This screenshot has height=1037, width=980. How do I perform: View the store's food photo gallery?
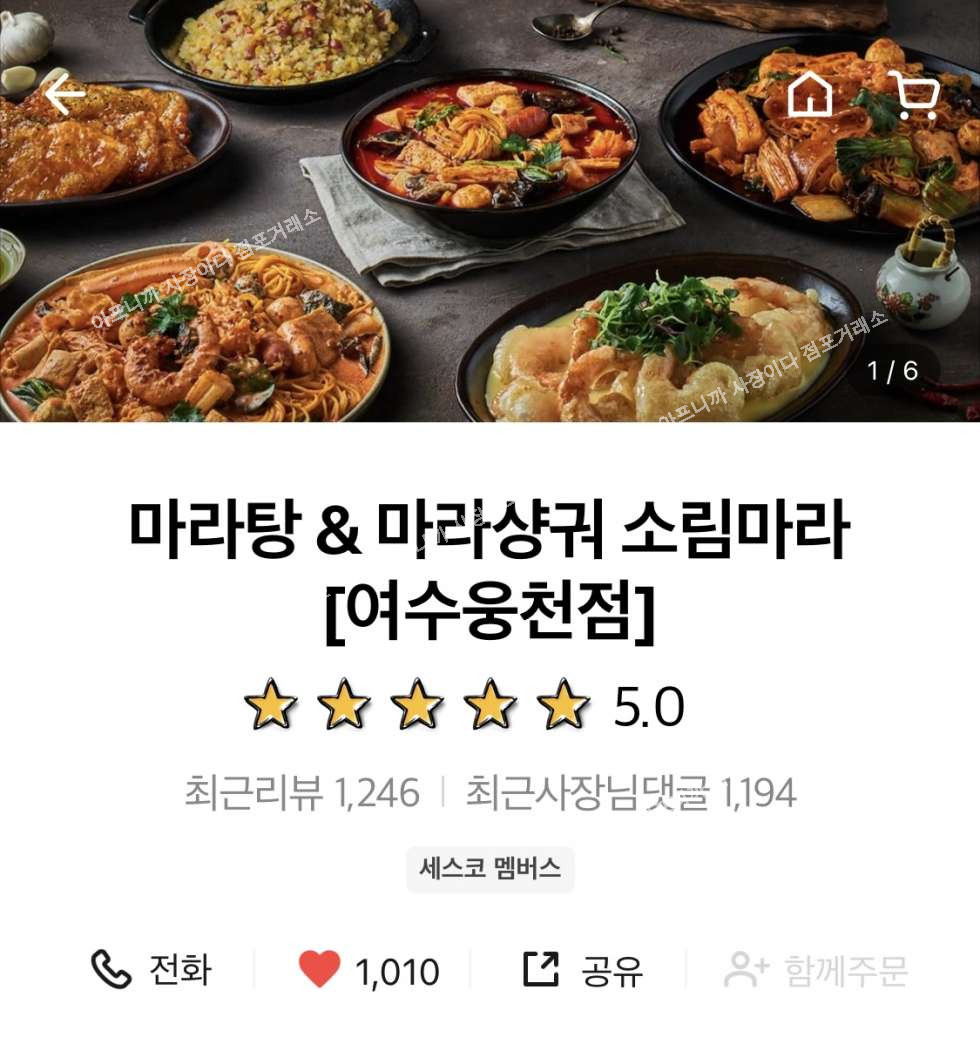pos(490,220)
